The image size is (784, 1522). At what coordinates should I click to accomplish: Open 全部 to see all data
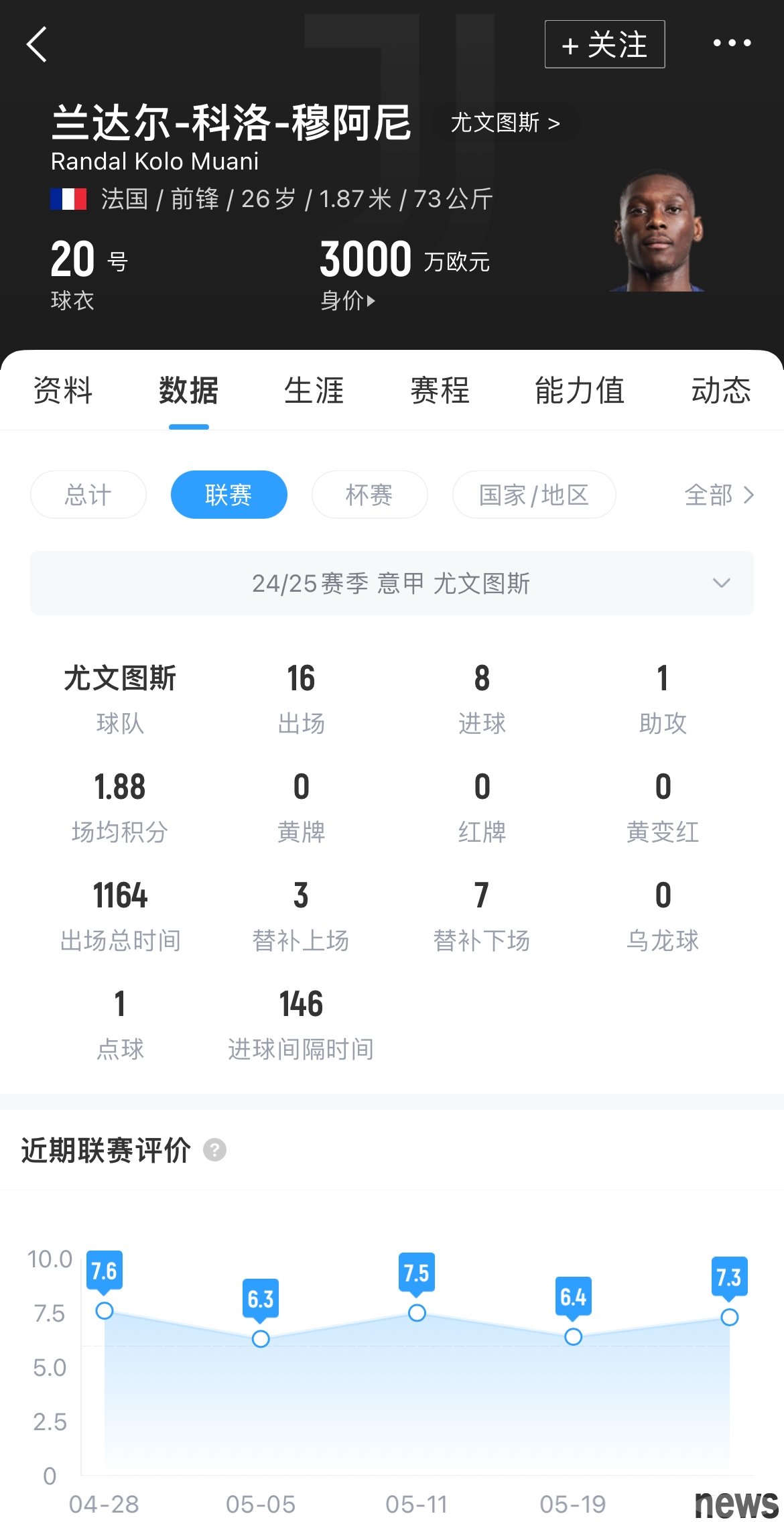point(719,495)
